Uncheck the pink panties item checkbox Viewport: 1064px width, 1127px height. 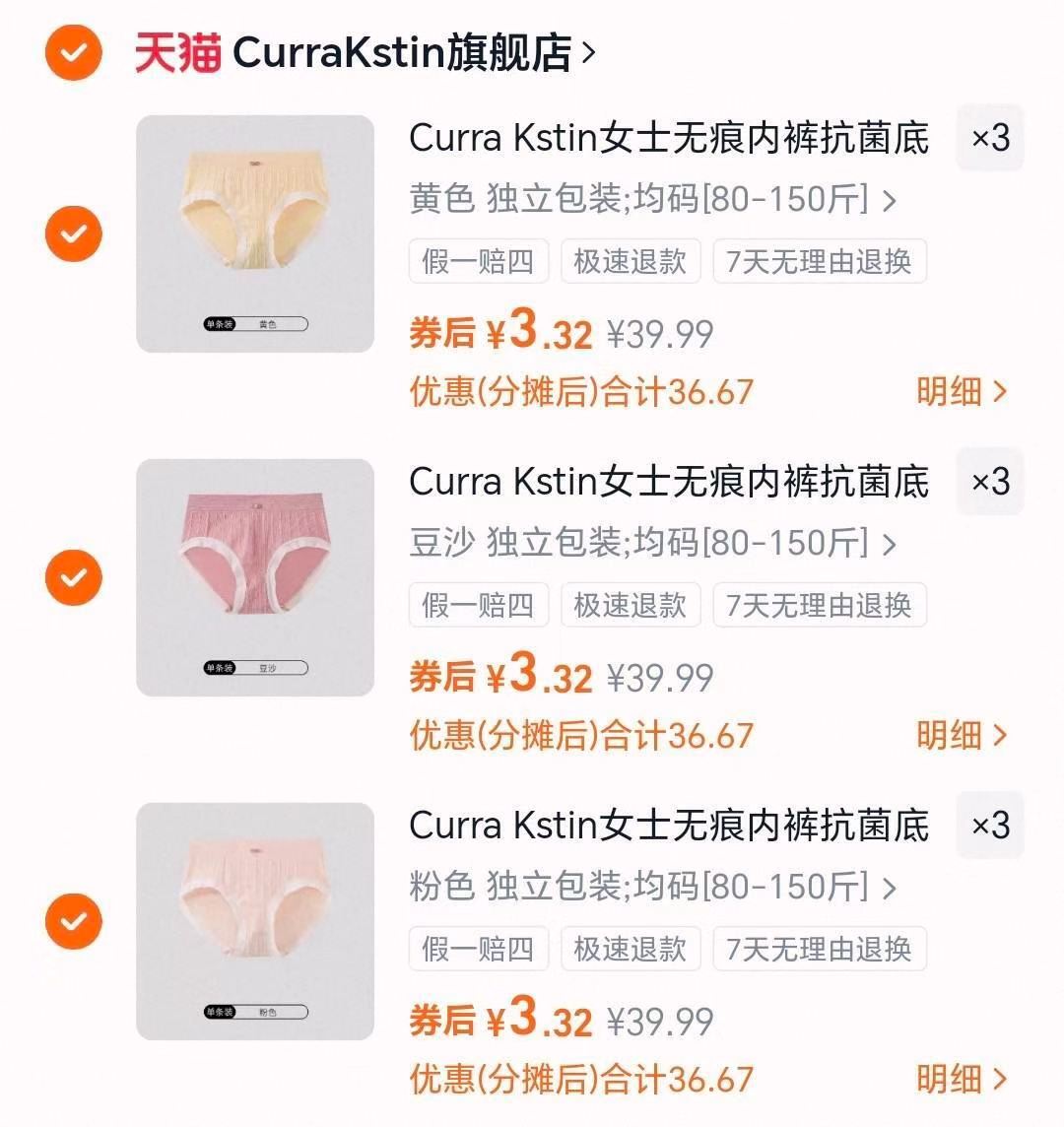pos(73,922)
